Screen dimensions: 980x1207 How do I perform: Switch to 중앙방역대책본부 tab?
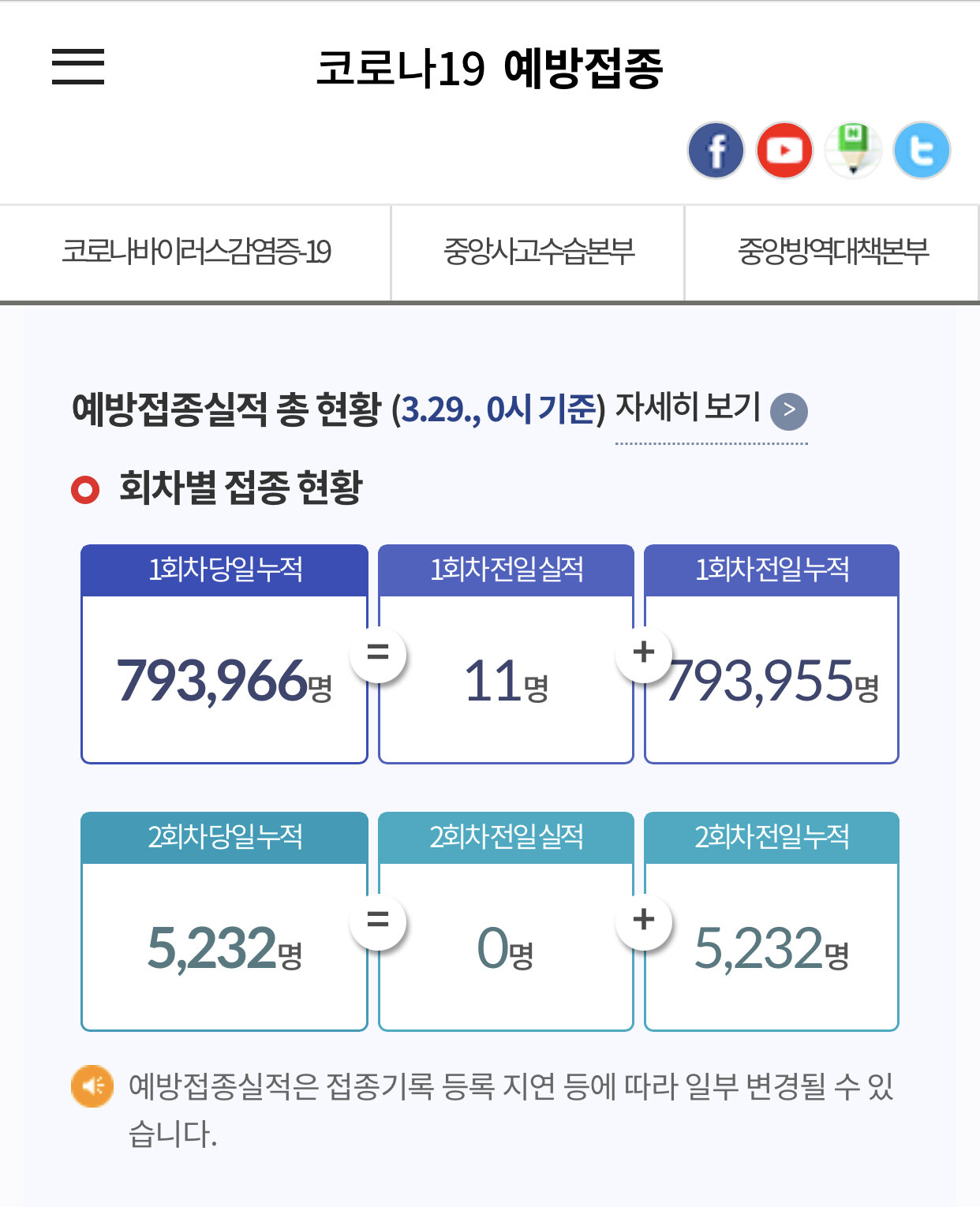(x=832, y=252)
